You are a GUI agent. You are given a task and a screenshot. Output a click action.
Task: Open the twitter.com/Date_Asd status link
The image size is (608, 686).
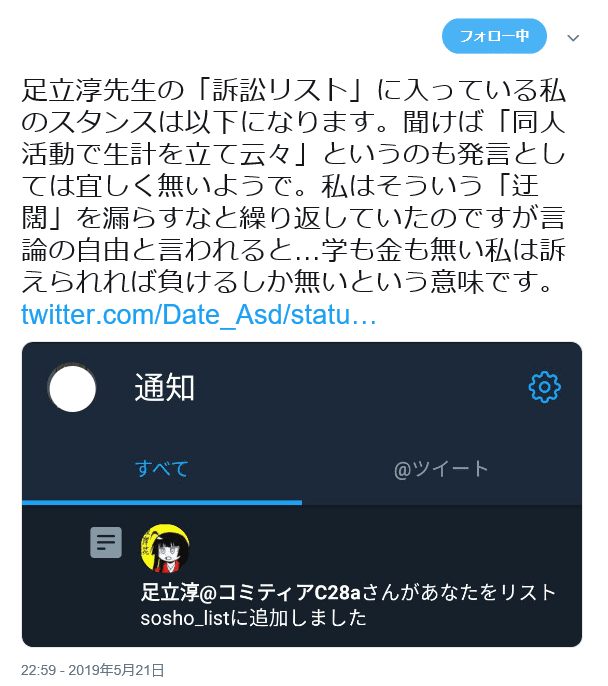(x=199, y=316)
